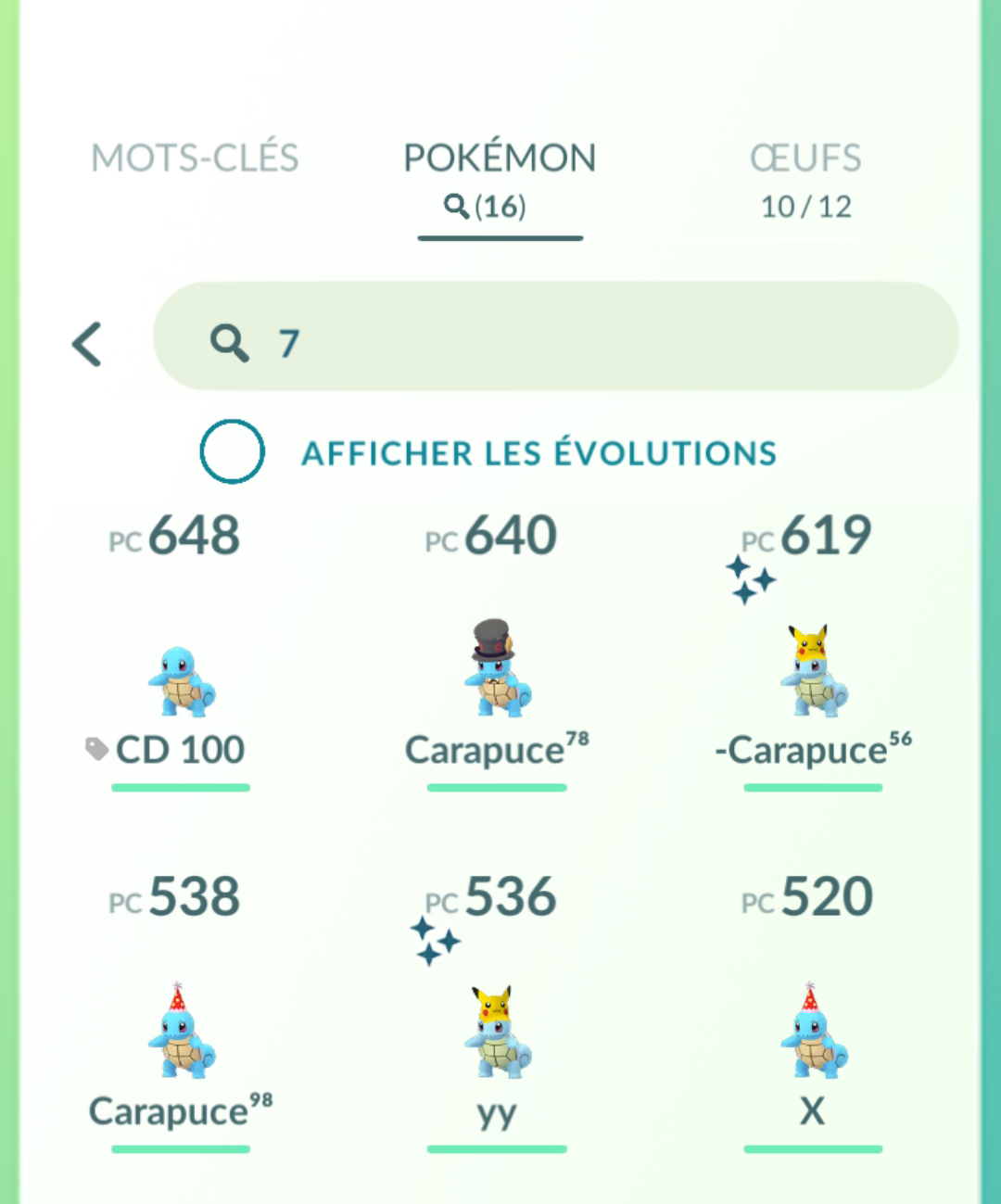Switch to the Mots-clés tab
The height and width of the screenshot is (1204, 1001).
click(195, 158)
